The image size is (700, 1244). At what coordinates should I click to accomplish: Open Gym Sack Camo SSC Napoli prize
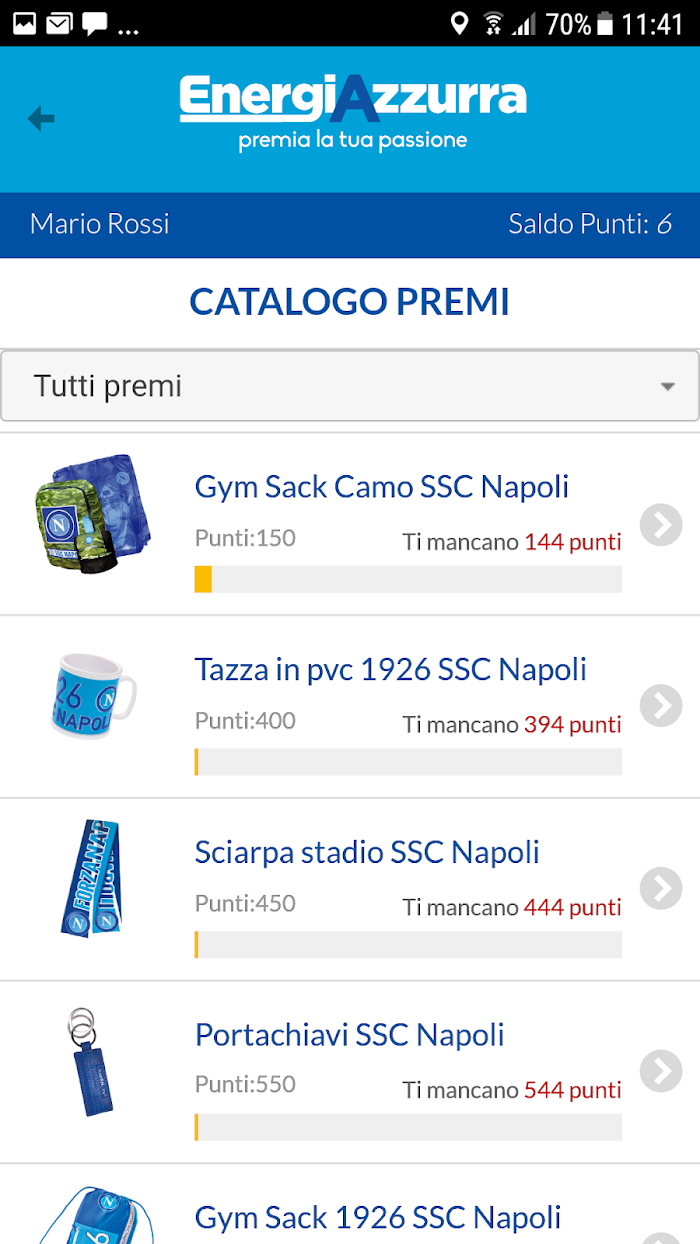[x=350, y=524]
